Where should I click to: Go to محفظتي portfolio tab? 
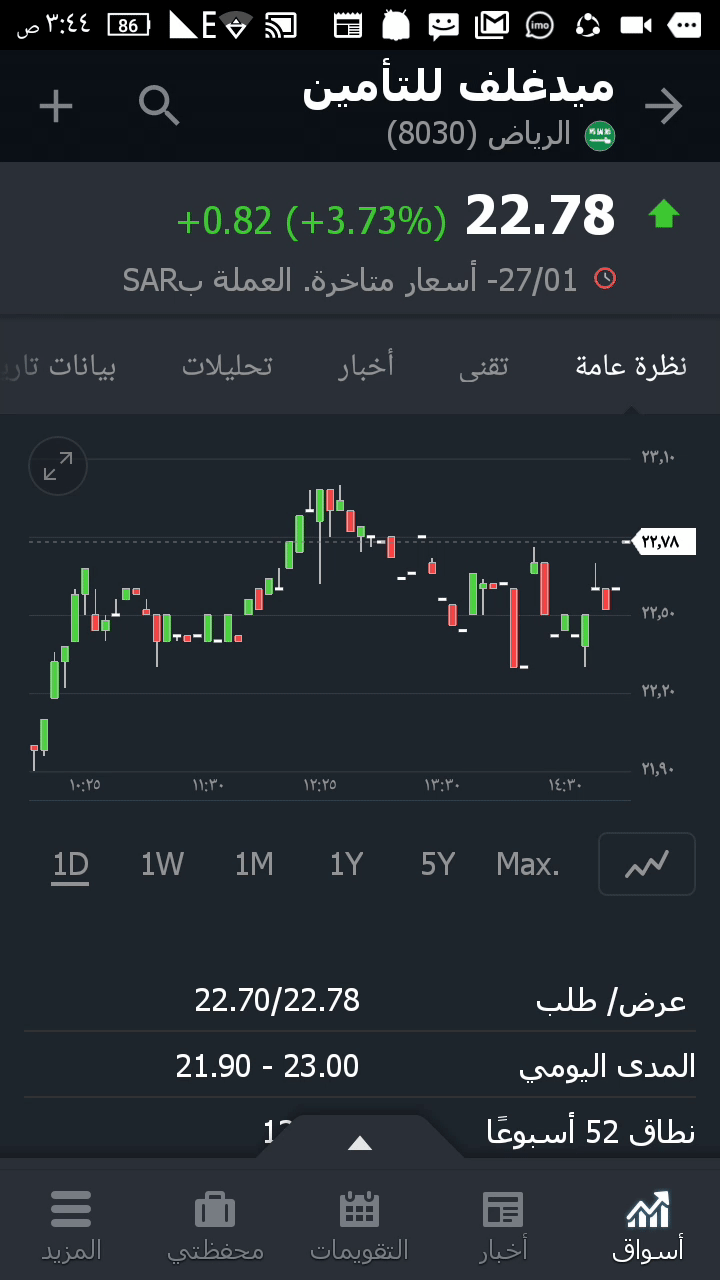point(215,1224)
